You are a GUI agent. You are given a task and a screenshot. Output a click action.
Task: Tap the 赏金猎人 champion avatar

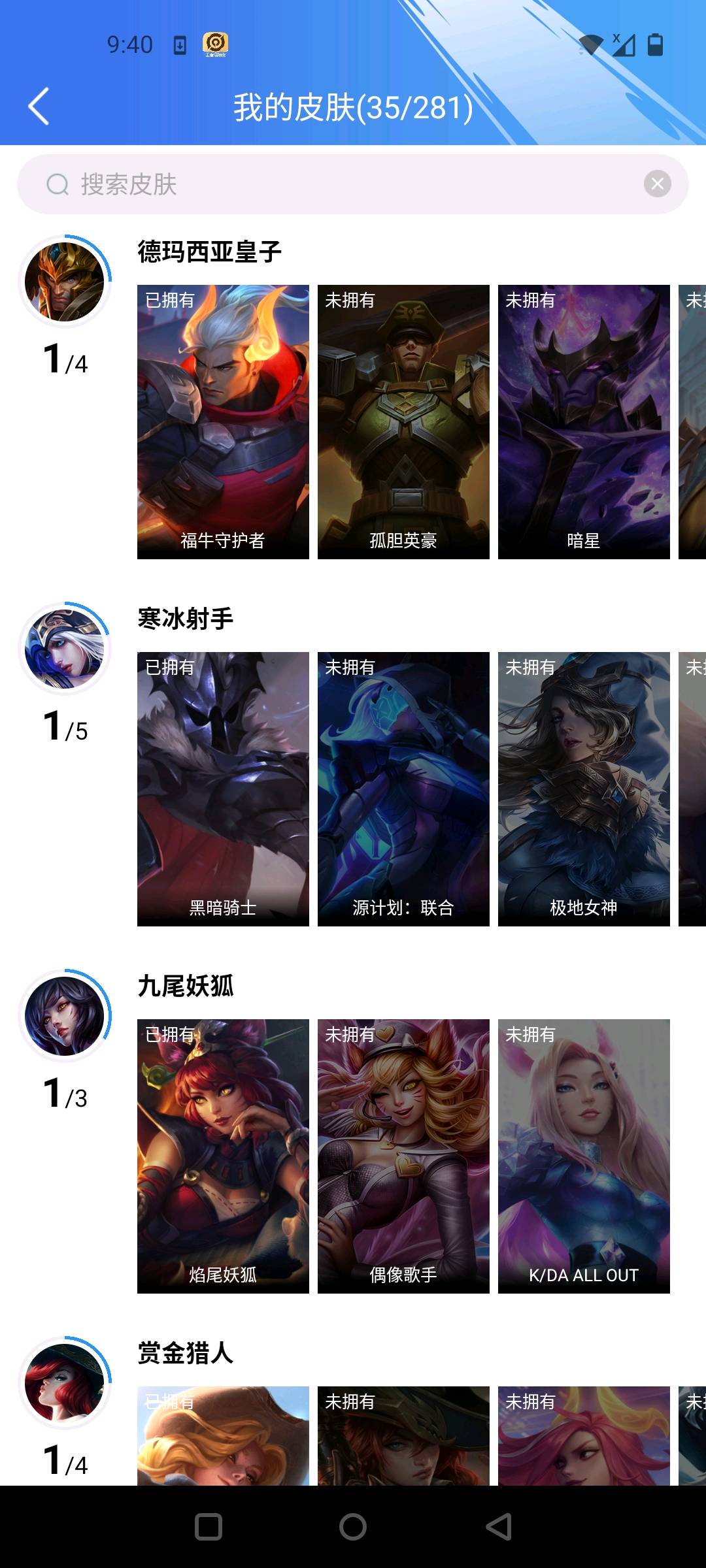pos(65,1383)
